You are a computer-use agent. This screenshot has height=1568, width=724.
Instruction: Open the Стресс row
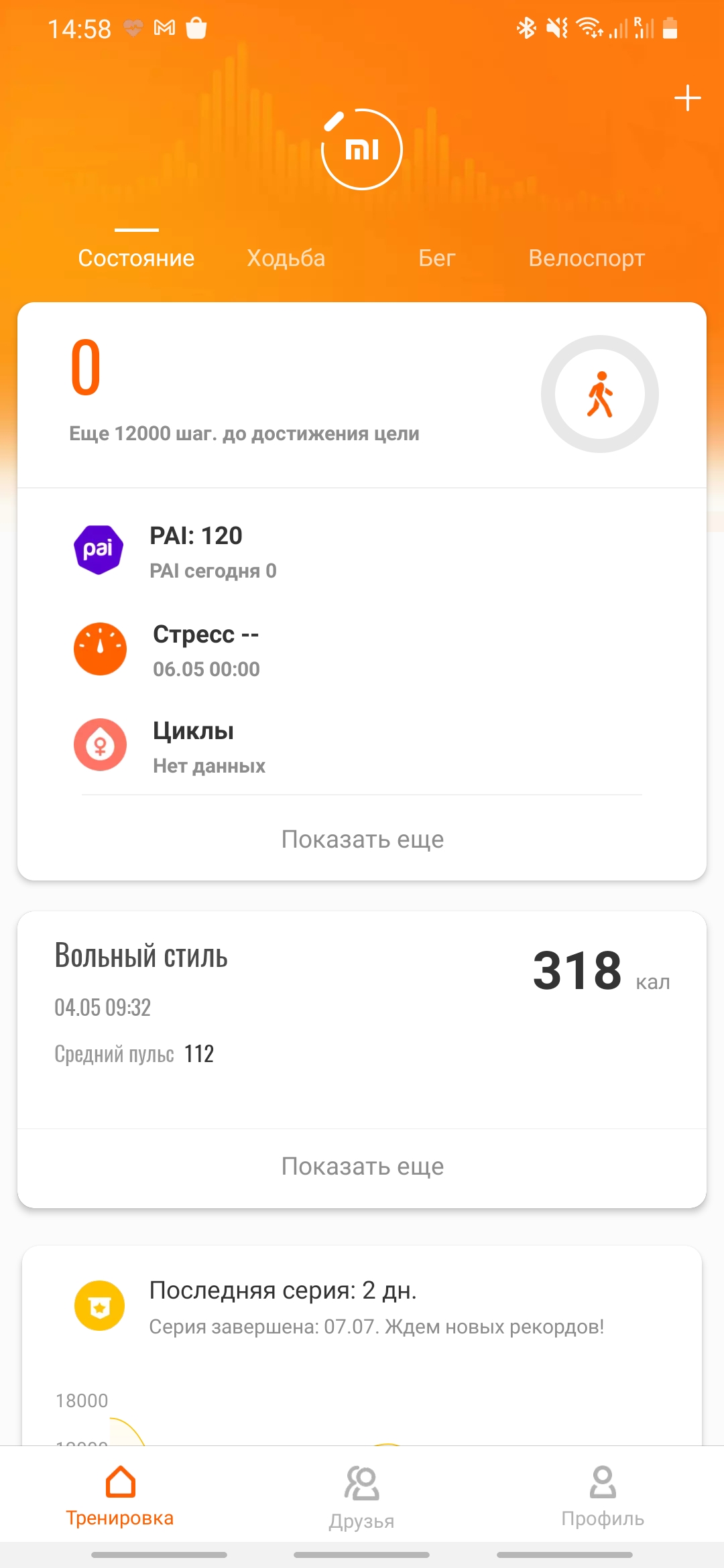pos(362,650)
